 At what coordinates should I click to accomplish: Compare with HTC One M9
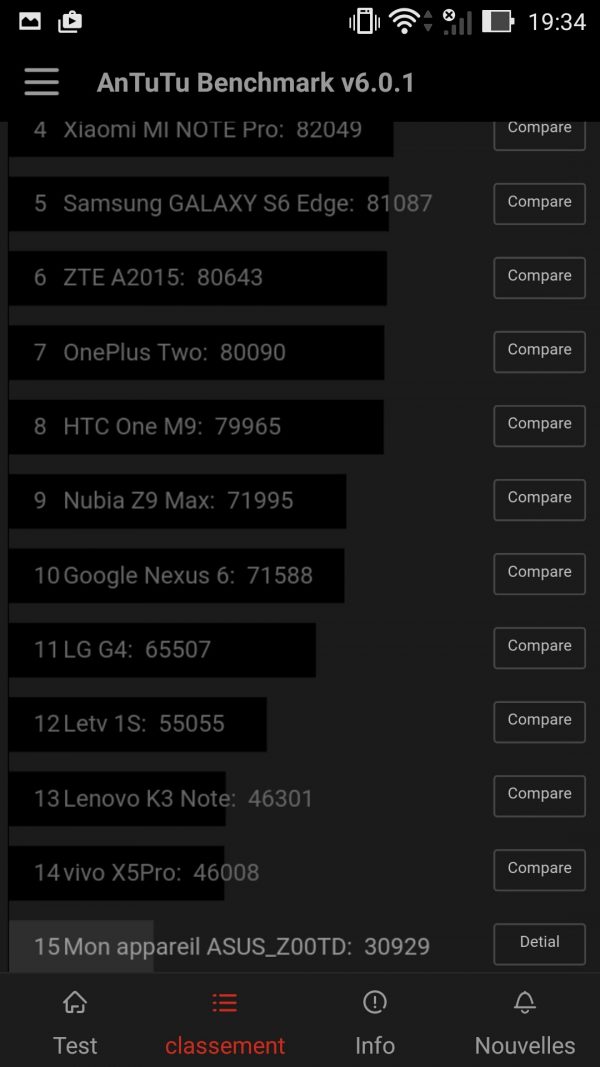(539, 425)
